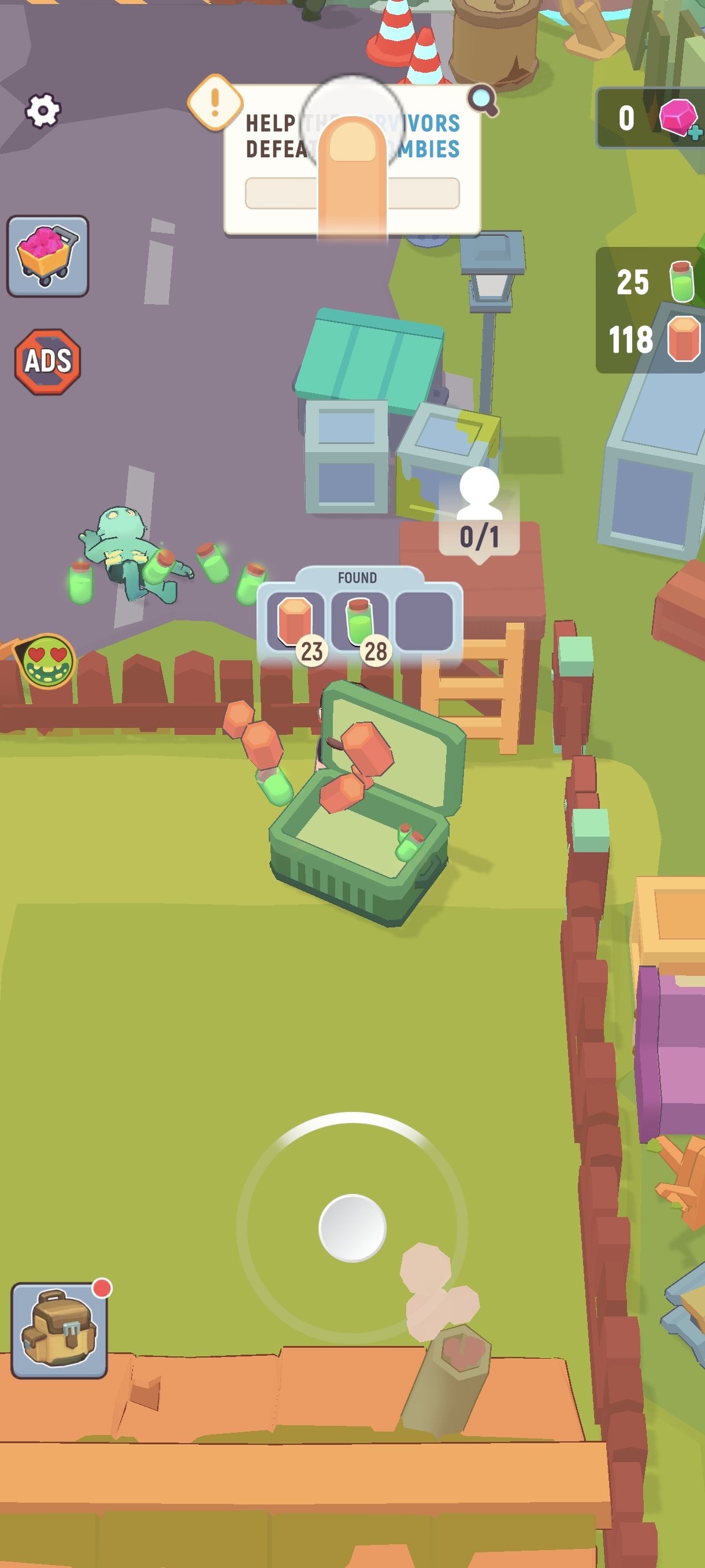The width and height of the screenshot is (705, 1568).
Task: Open the gem shop cart
Action: 47,256
